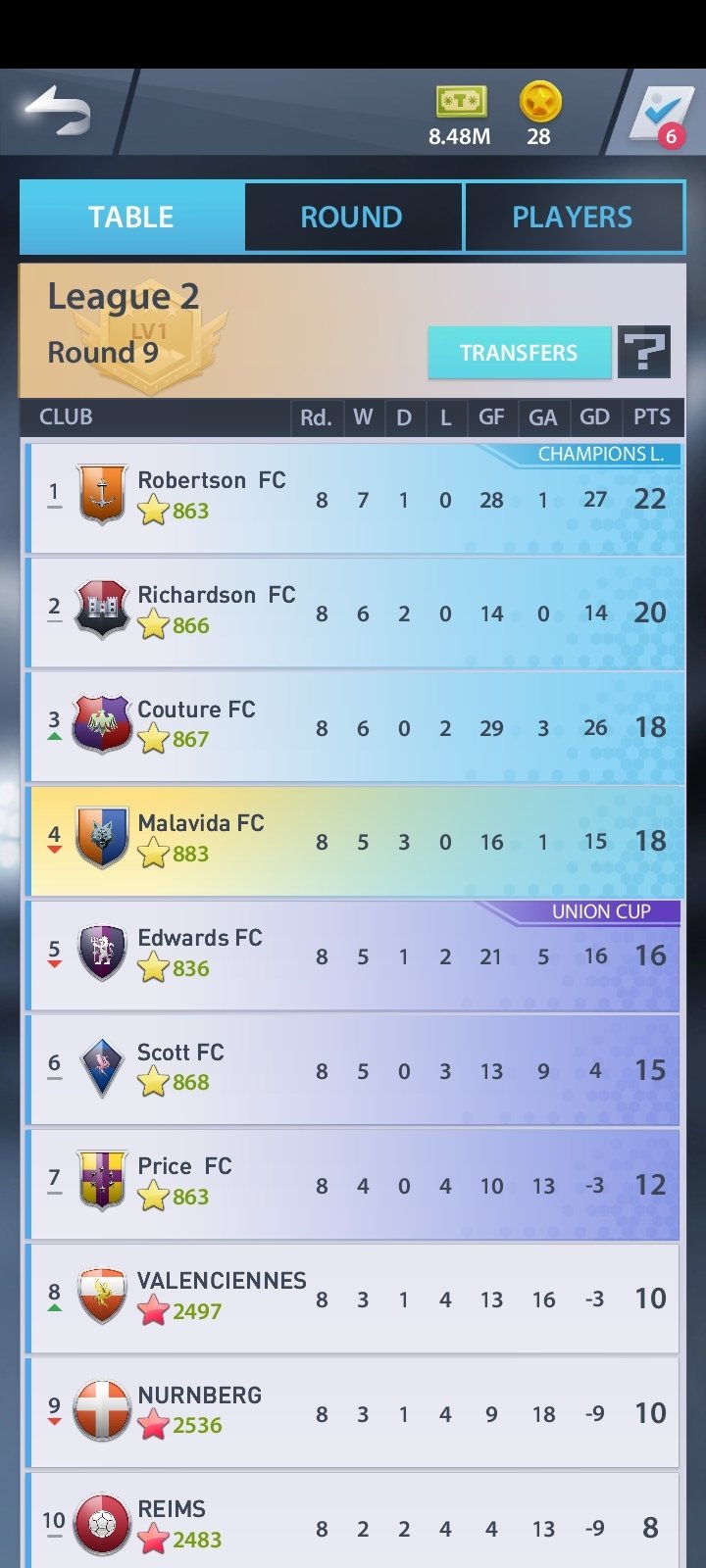This screenshot has height=1568, width=706.
Task: Open the TRANSFERS button
Action: click(x=519, y=353)
